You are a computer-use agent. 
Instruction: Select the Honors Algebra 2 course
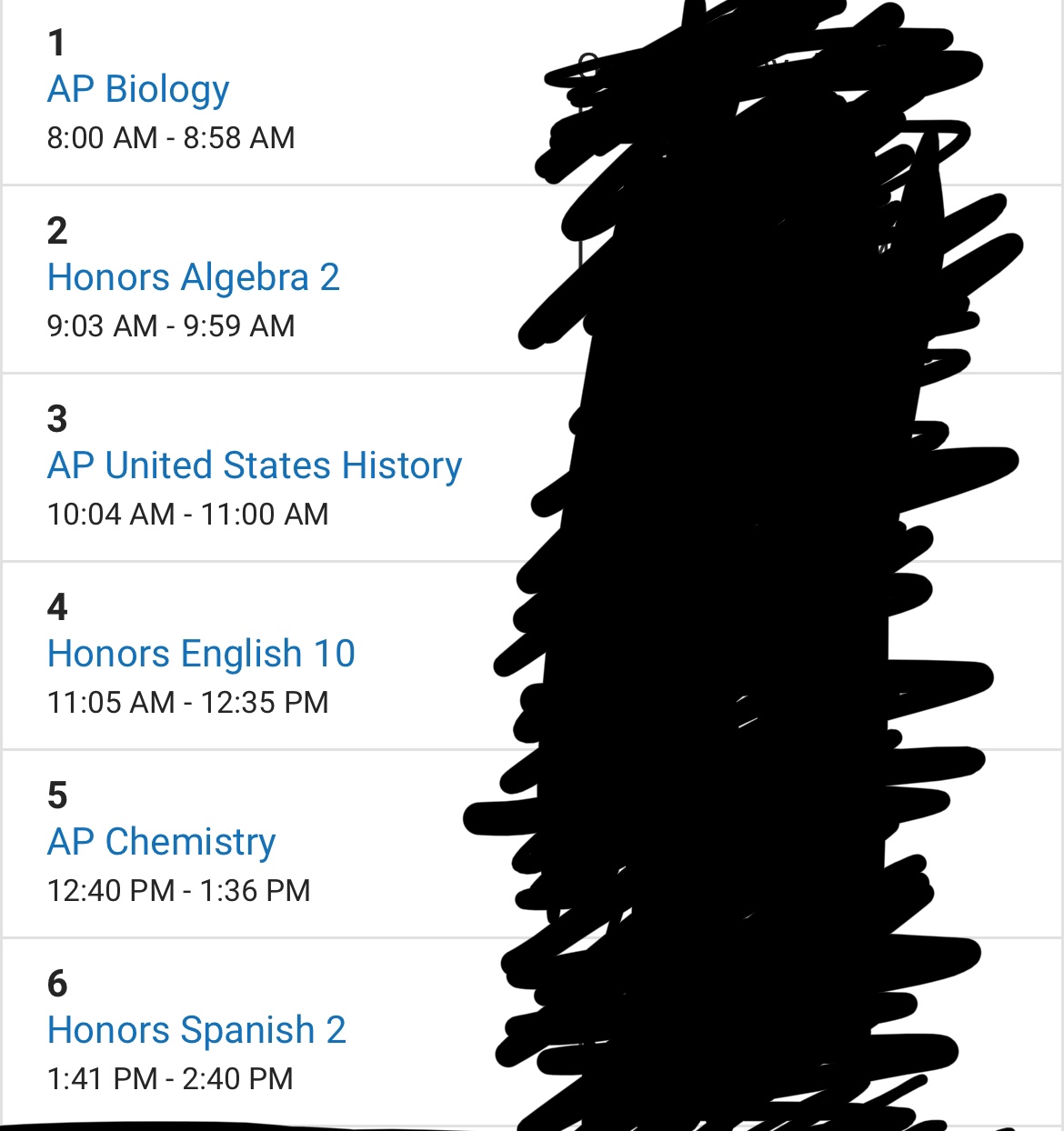193,277
